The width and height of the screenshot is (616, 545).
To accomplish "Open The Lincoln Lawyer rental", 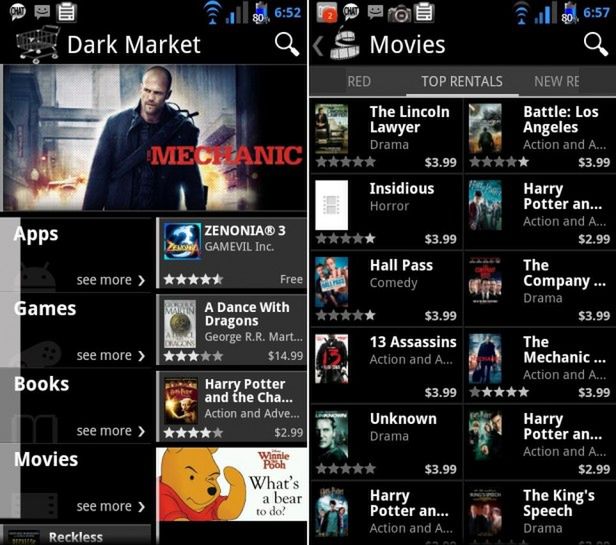I will click(x=386, y=134).
